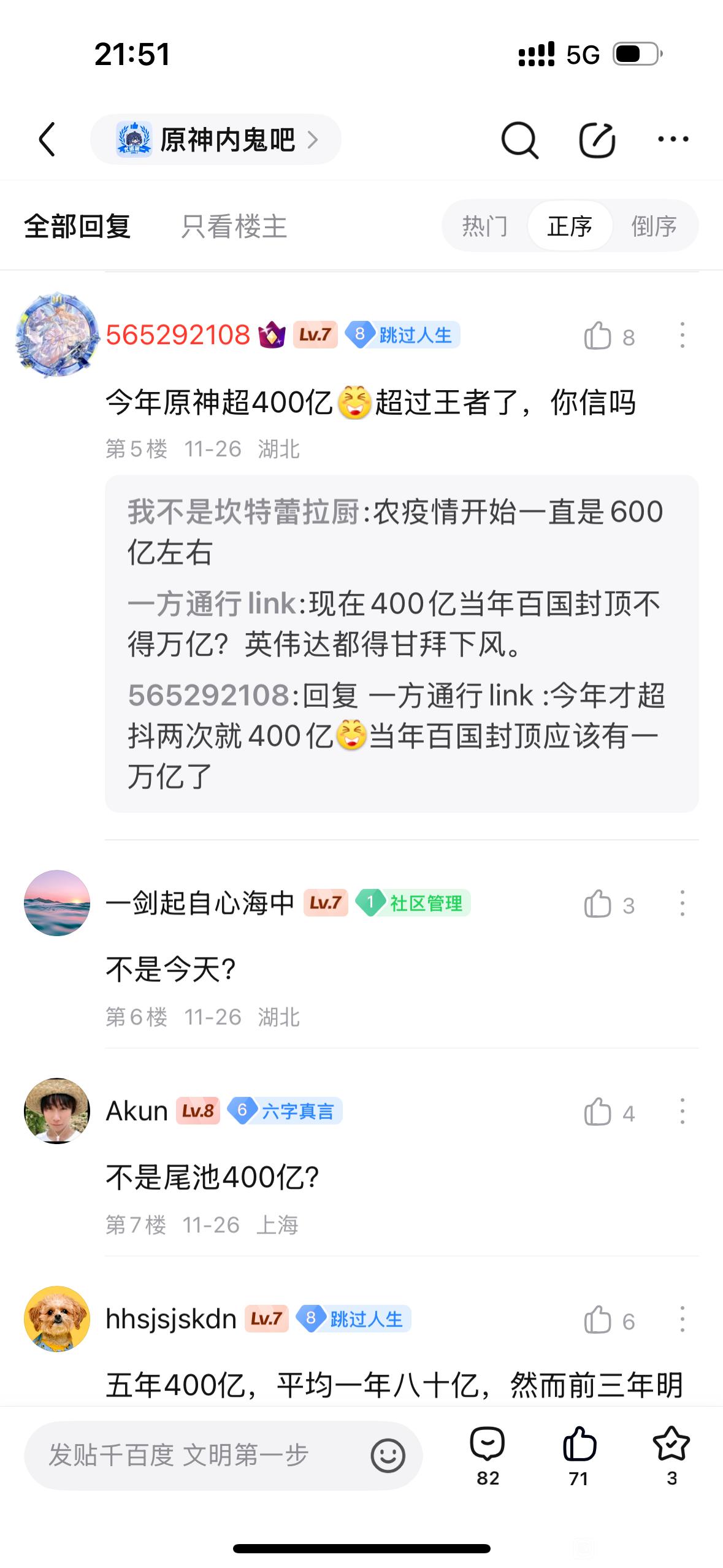The image size is (723, 1568).
Task: Like 一剑起自心海中's reply
Action: pos(598,905)
